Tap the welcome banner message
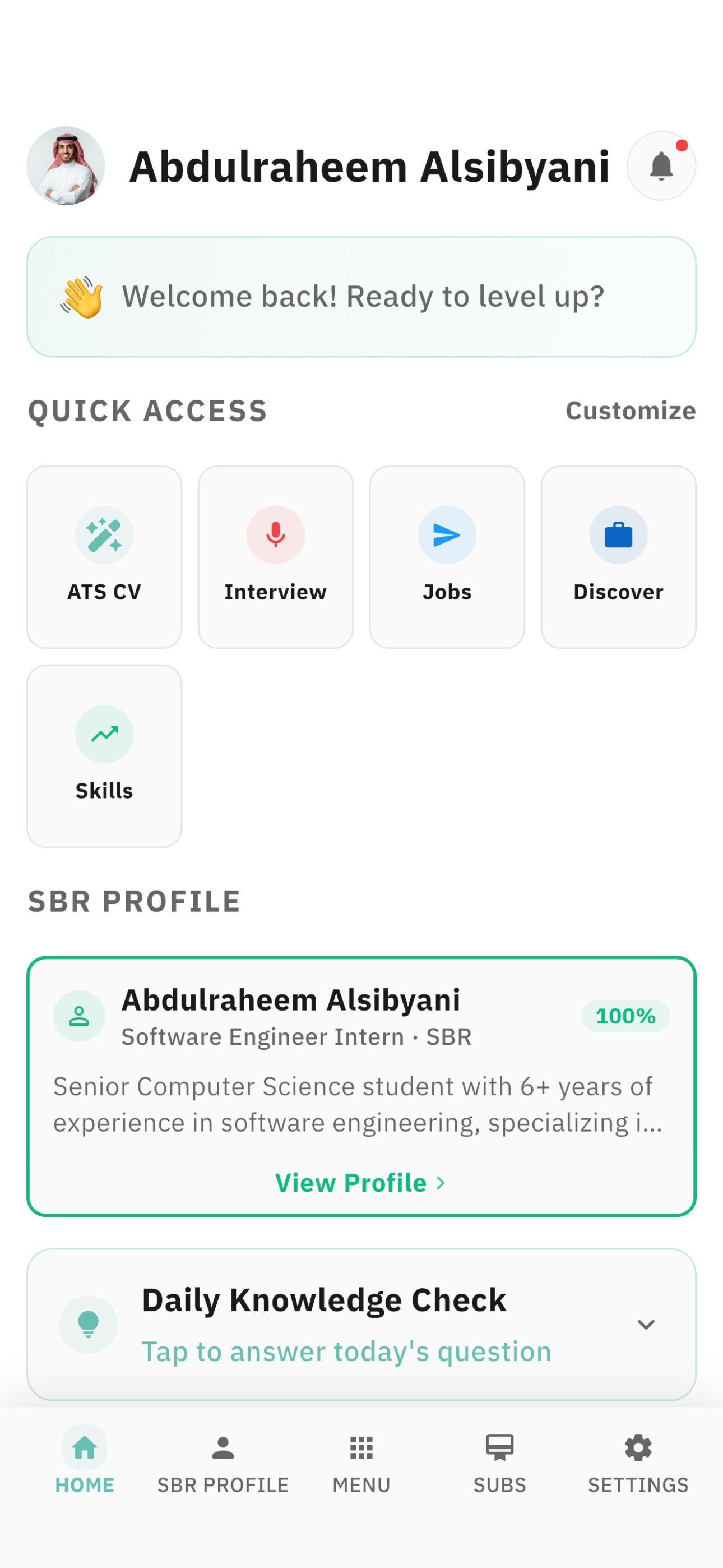Image resolution: width=723 pixels, height=1568 pixels. point(361,297)
